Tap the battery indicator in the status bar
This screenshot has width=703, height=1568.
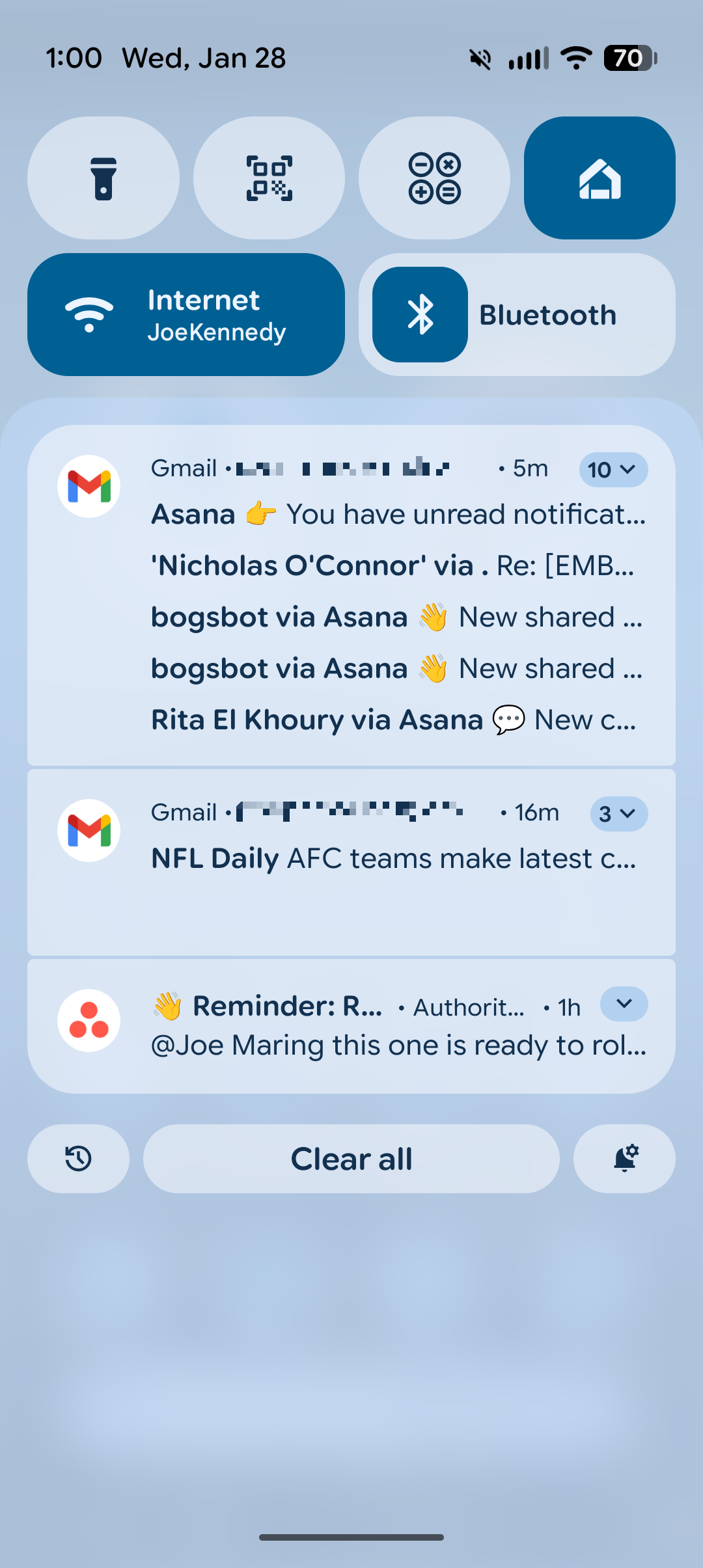627,57
